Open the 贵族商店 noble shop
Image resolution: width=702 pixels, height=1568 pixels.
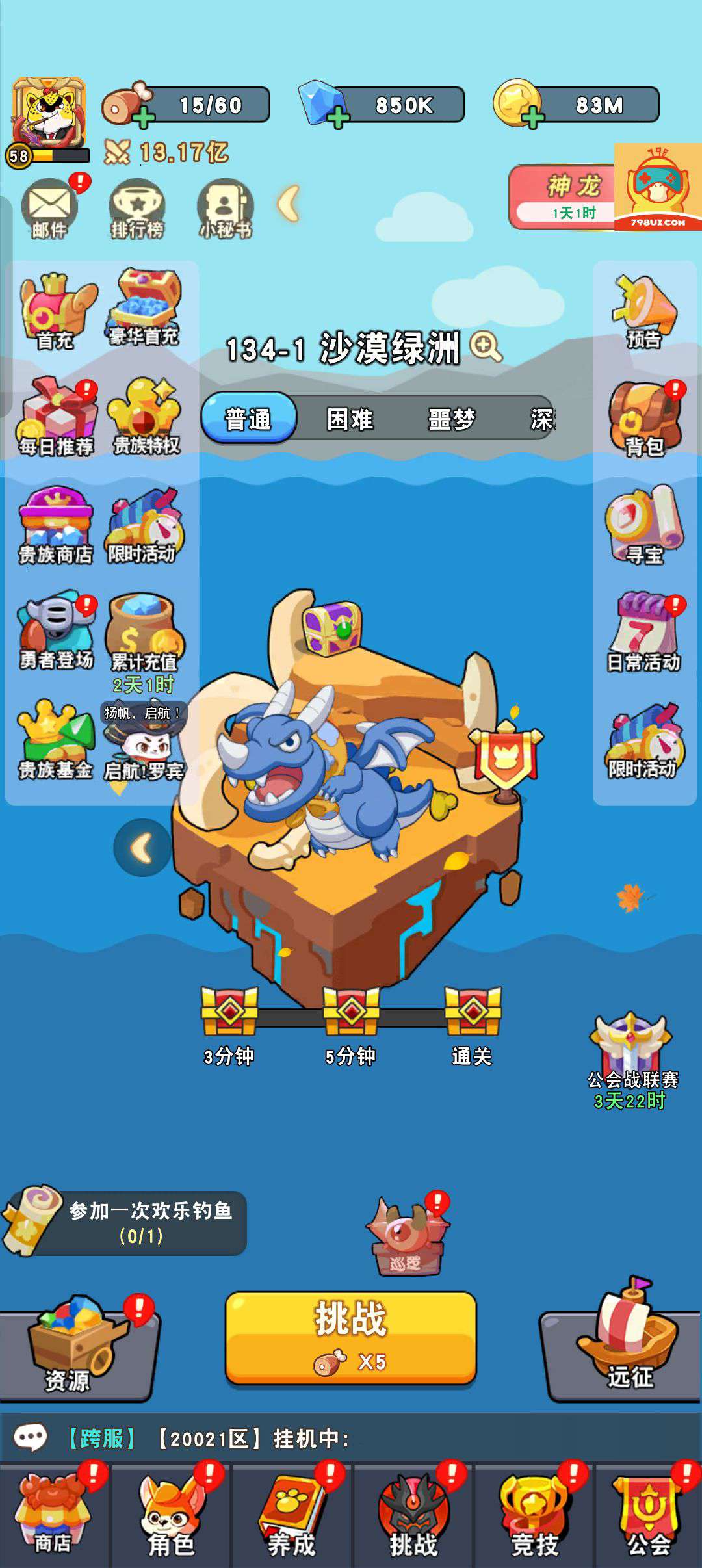click(56, 527)
